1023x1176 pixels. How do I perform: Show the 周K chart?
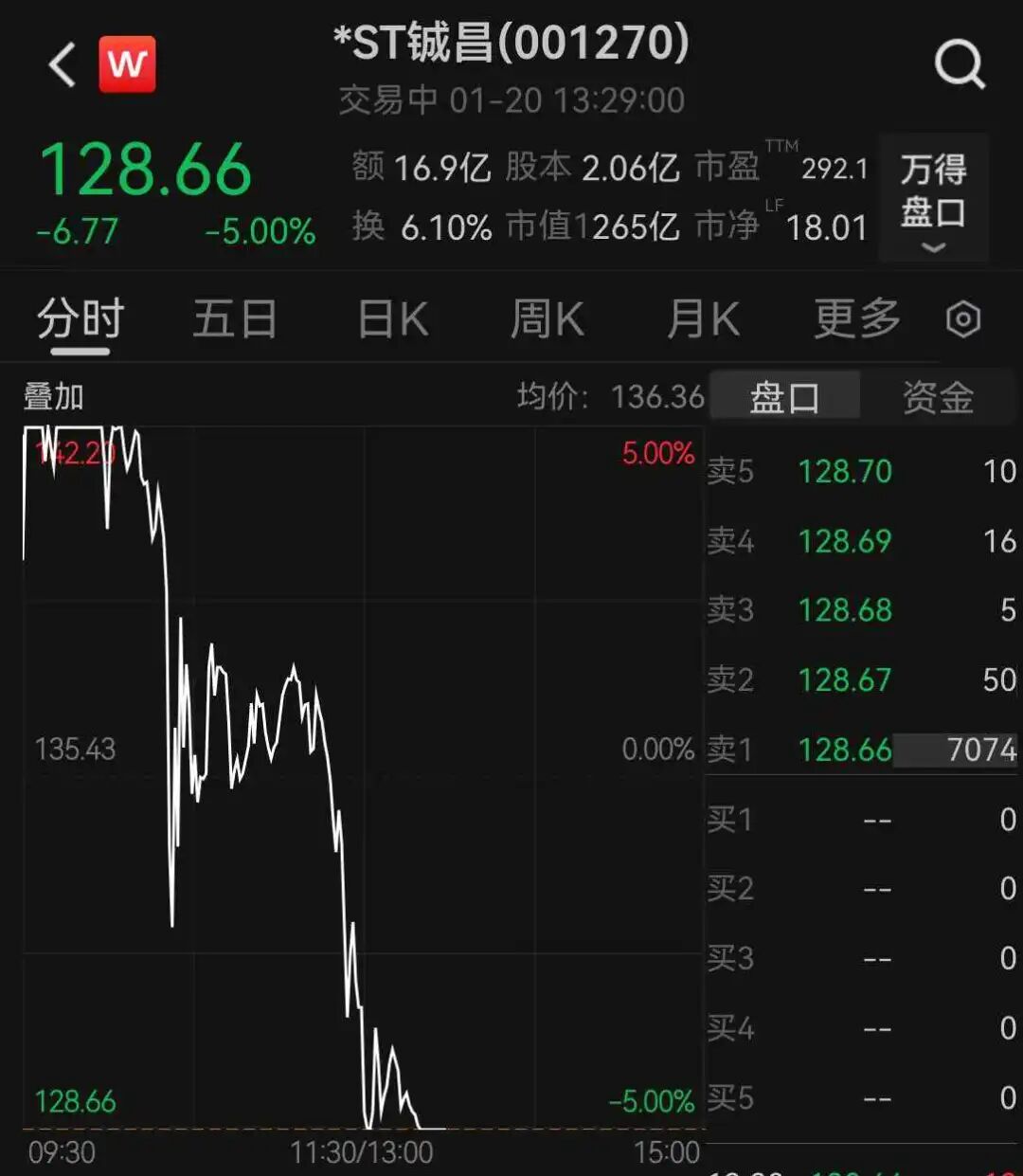point(547,319)
